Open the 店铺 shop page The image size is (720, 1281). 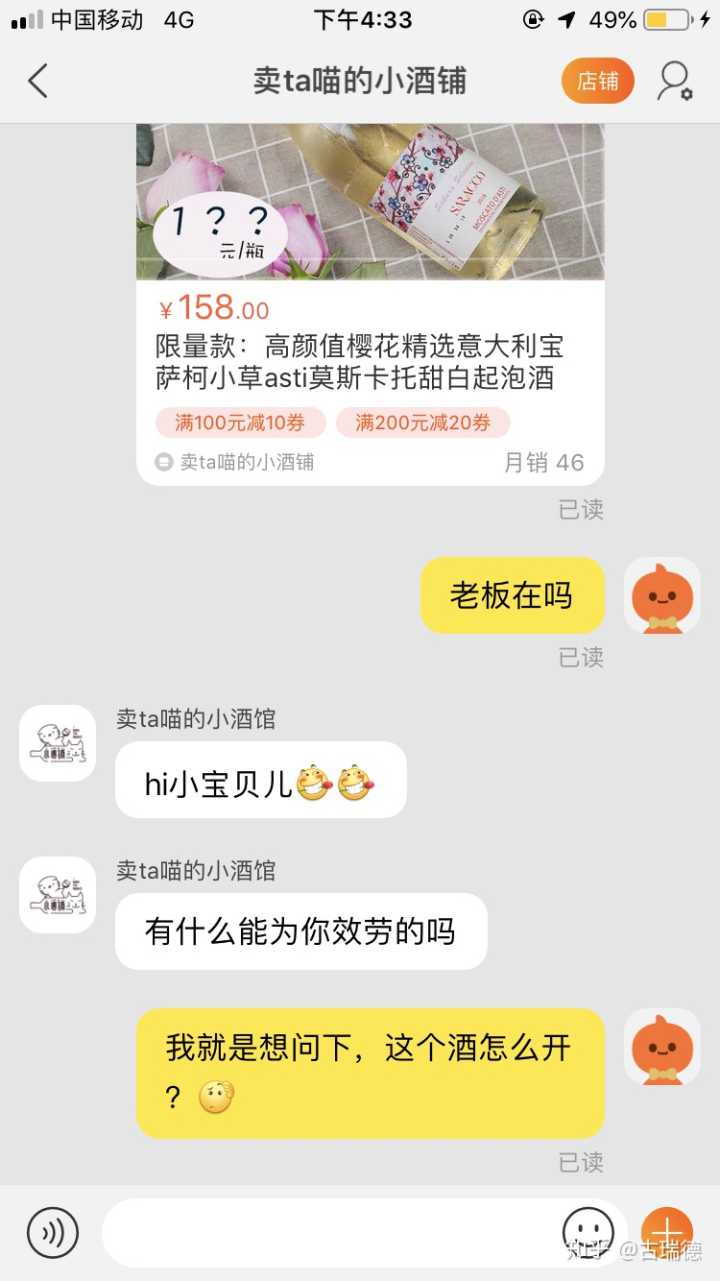[598, 81]
